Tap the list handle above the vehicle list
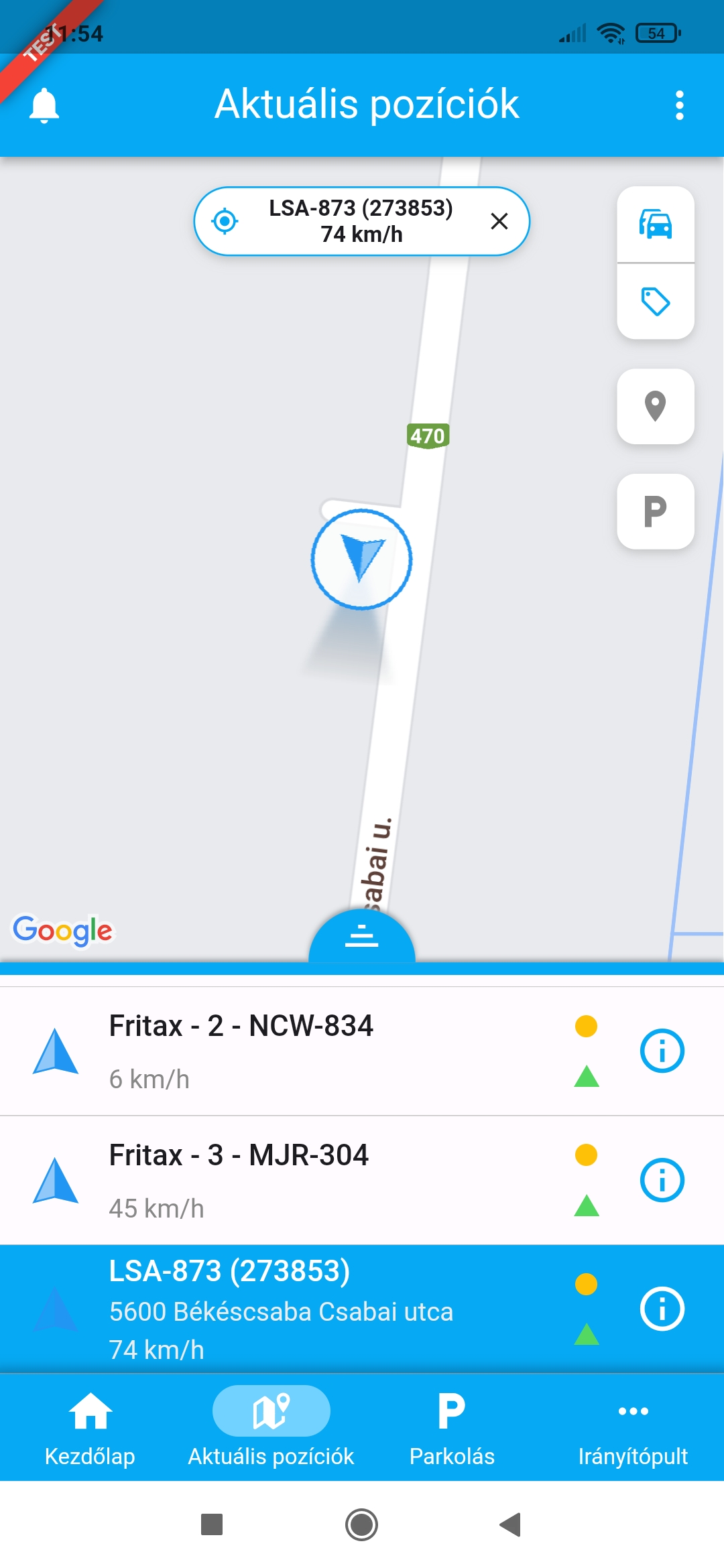Image resolution: width=724 pixels, height=1568 pixels. 361,935
